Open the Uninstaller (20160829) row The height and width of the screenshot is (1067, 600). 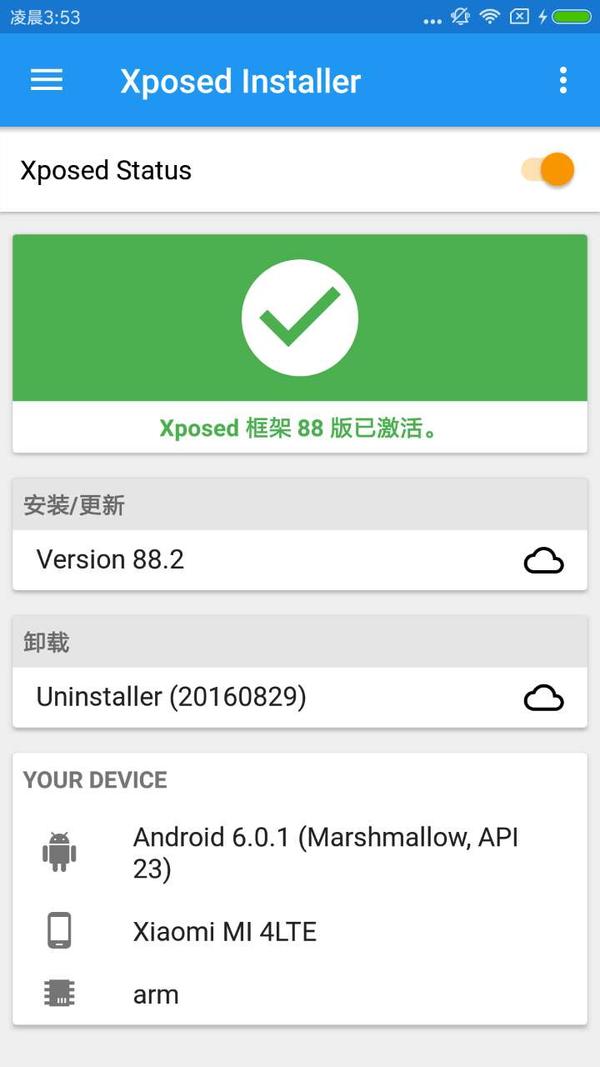point(299,697)
